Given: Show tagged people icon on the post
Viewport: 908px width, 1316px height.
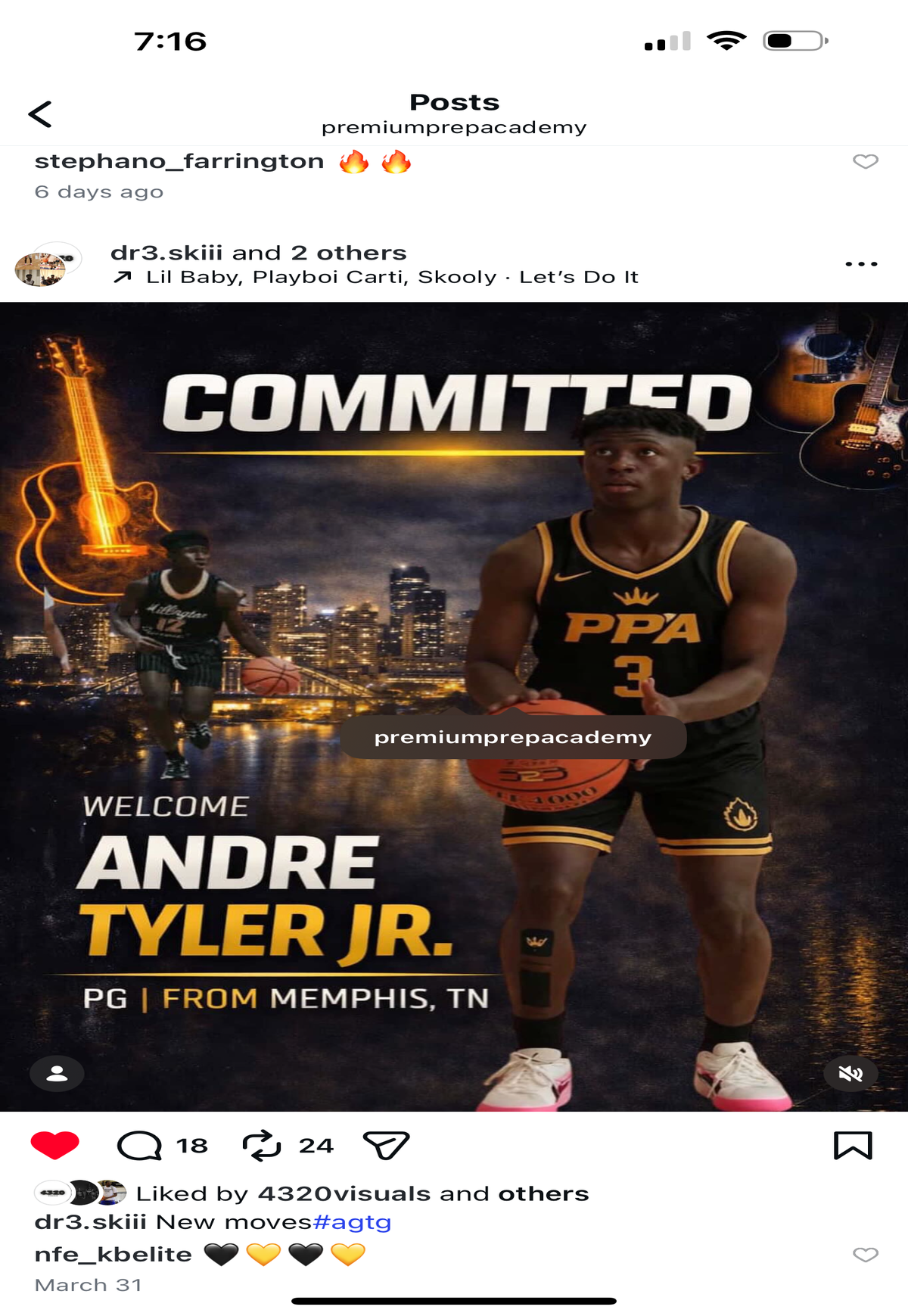Looking at the screenshot, I should coord(57,1073).
